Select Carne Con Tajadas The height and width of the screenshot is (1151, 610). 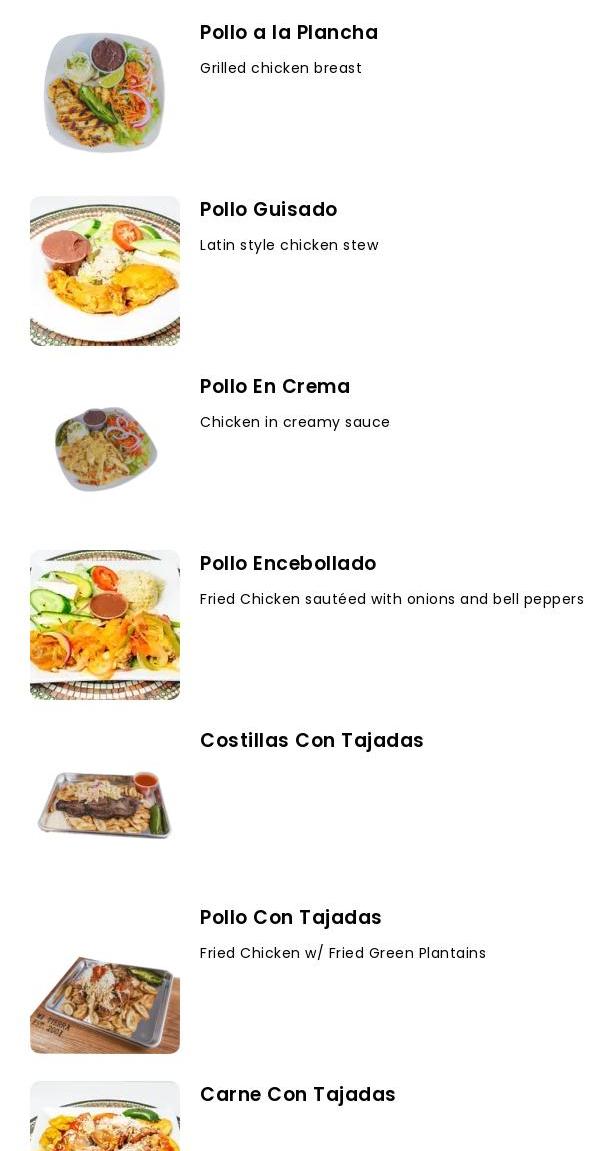click(x=297, y=1095)
